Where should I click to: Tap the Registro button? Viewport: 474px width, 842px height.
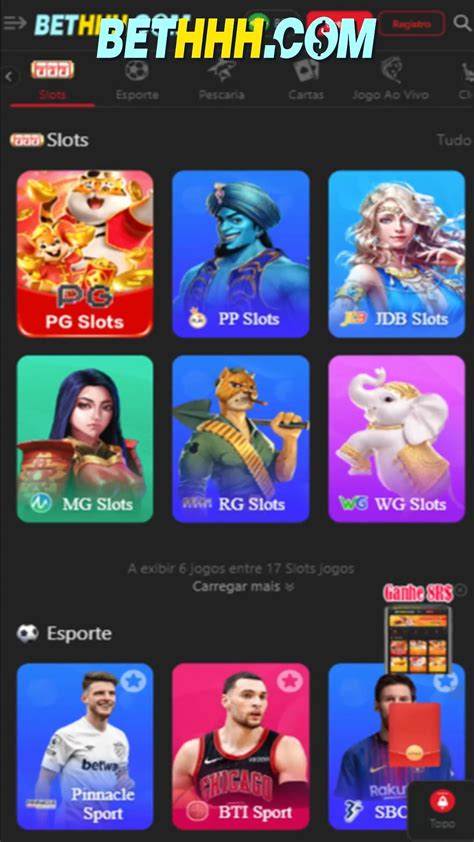tap(411, 24)
